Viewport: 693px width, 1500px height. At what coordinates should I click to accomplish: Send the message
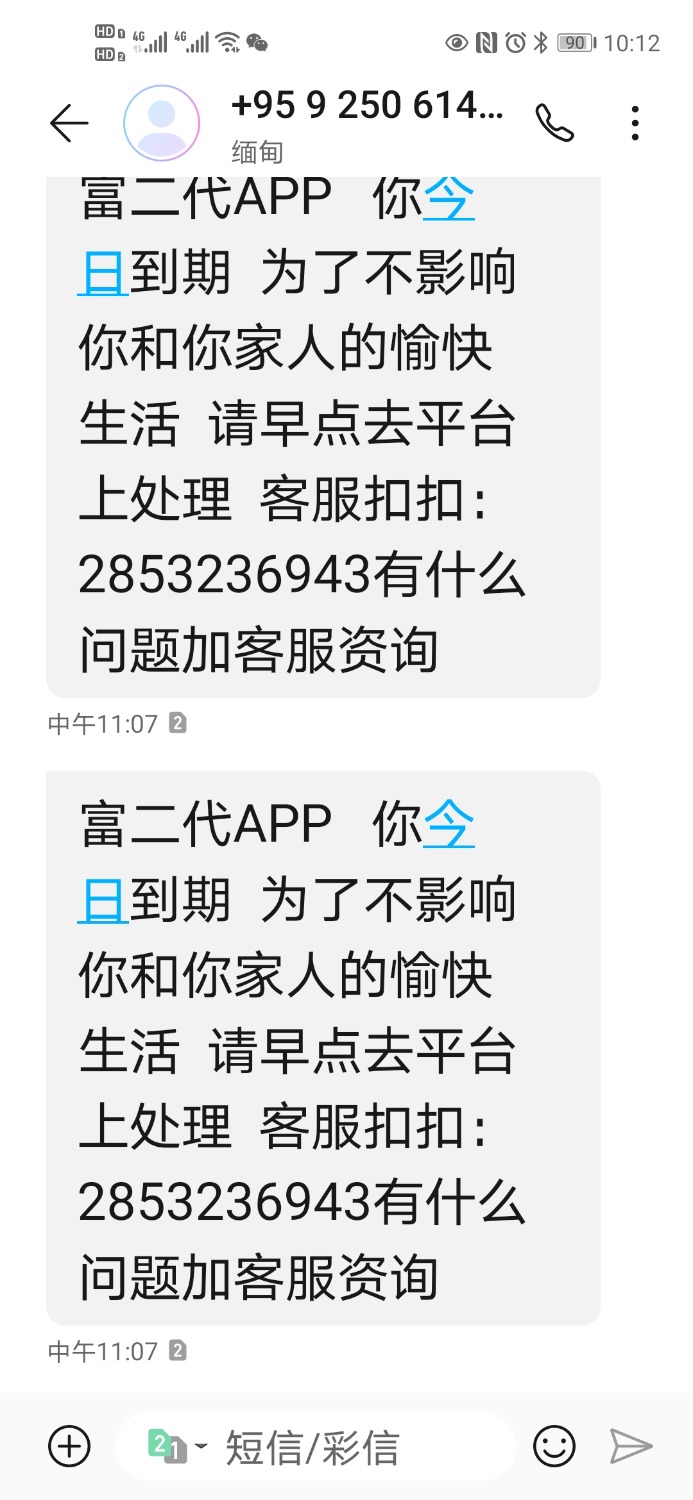[631, 1446]
